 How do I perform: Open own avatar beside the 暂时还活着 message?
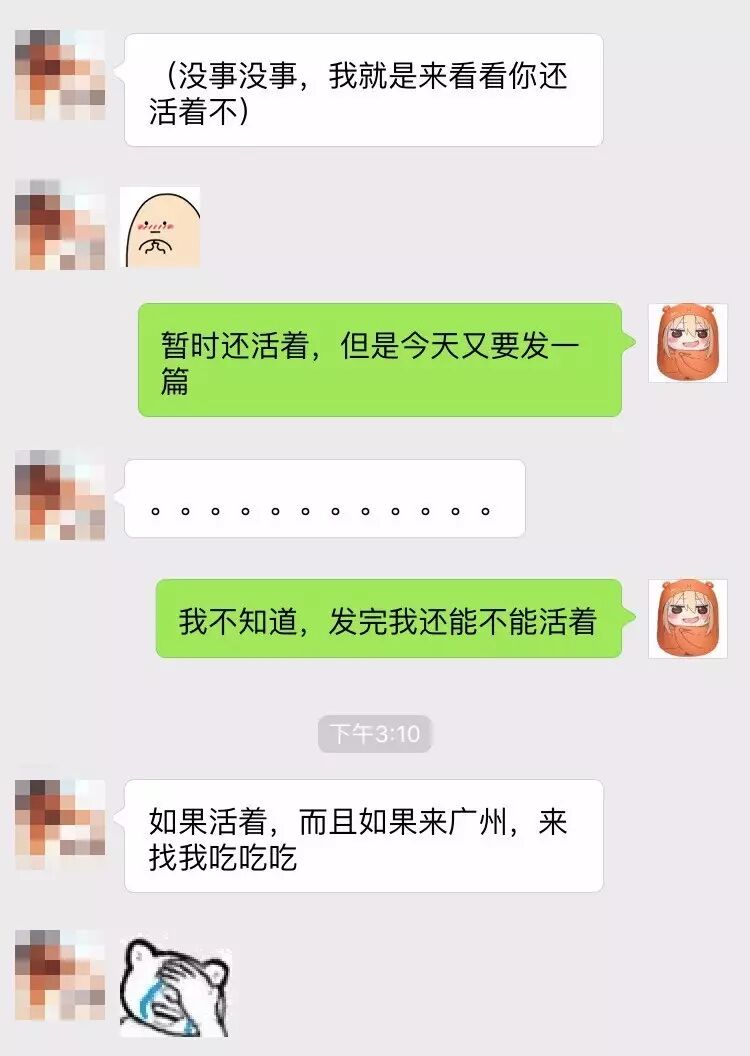point(687,343)
